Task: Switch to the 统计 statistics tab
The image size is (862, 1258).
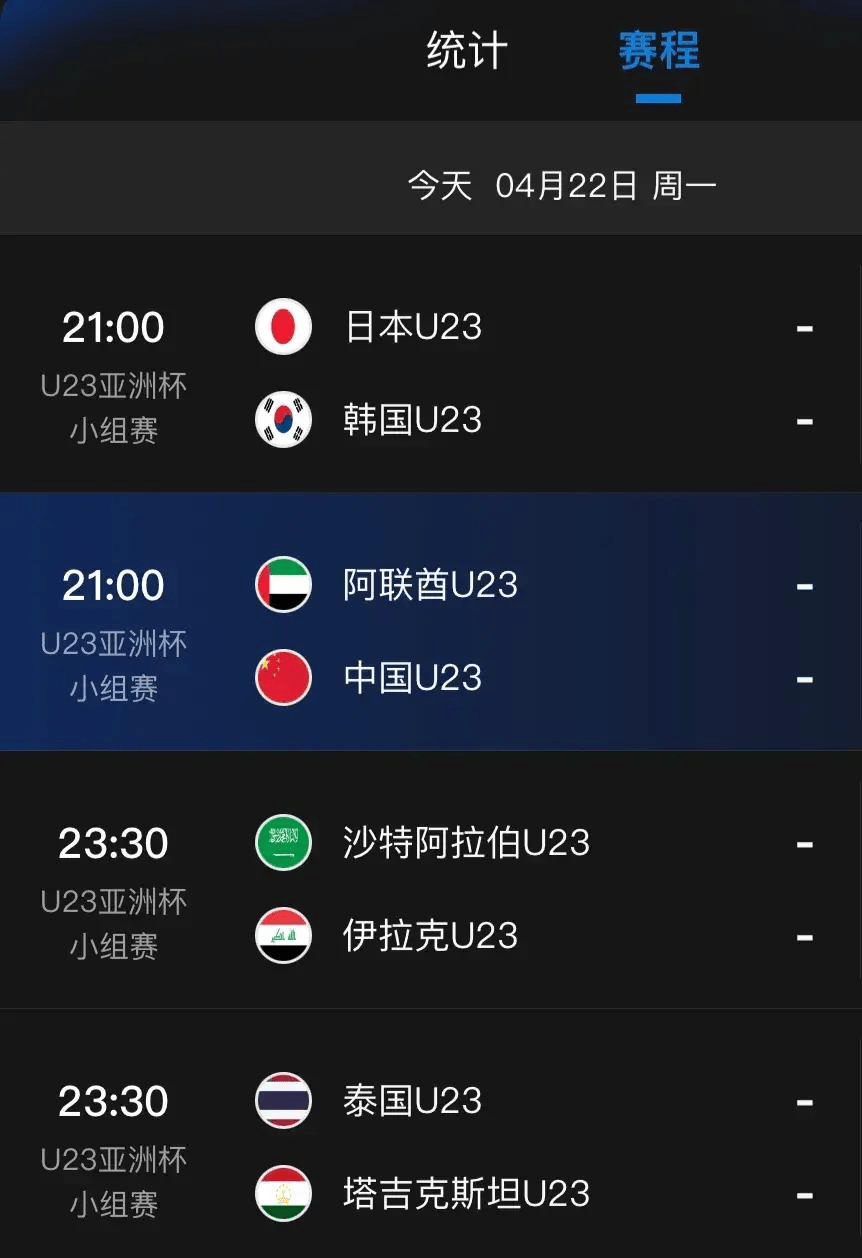Action: click(x=464, y=52)
